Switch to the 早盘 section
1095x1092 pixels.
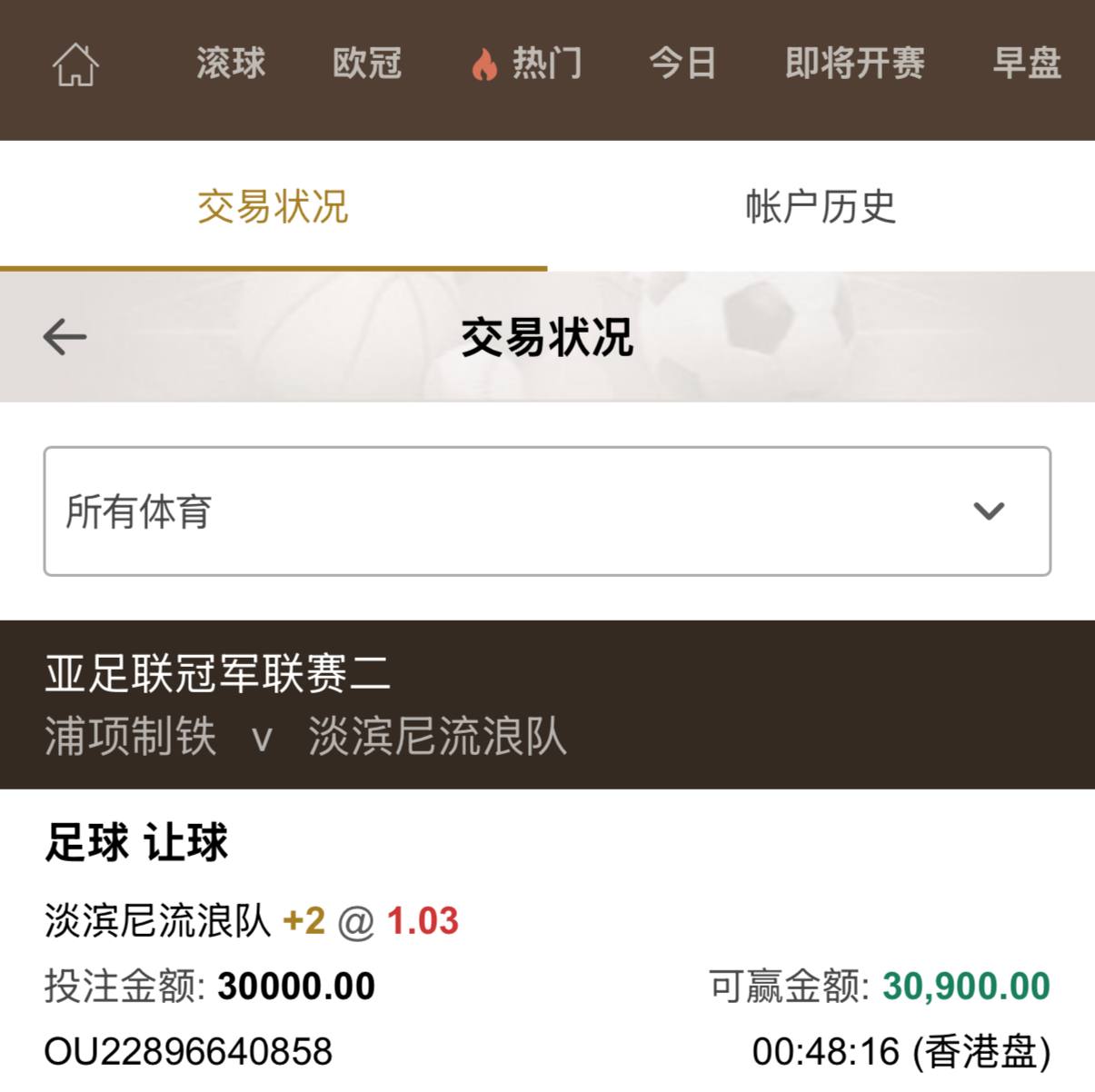click(x=1027, y=64)
